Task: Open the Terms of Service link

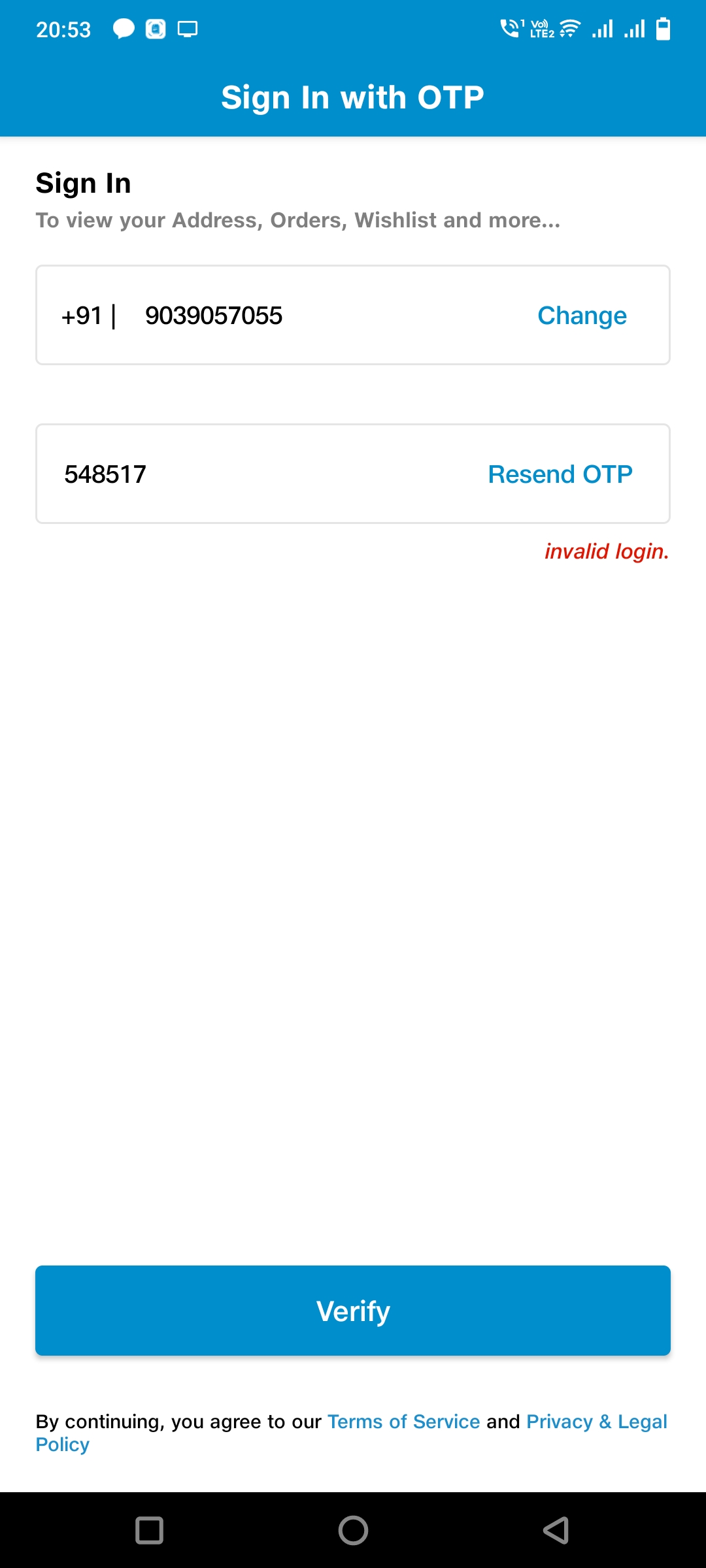Action: [x=403, y=1422]
